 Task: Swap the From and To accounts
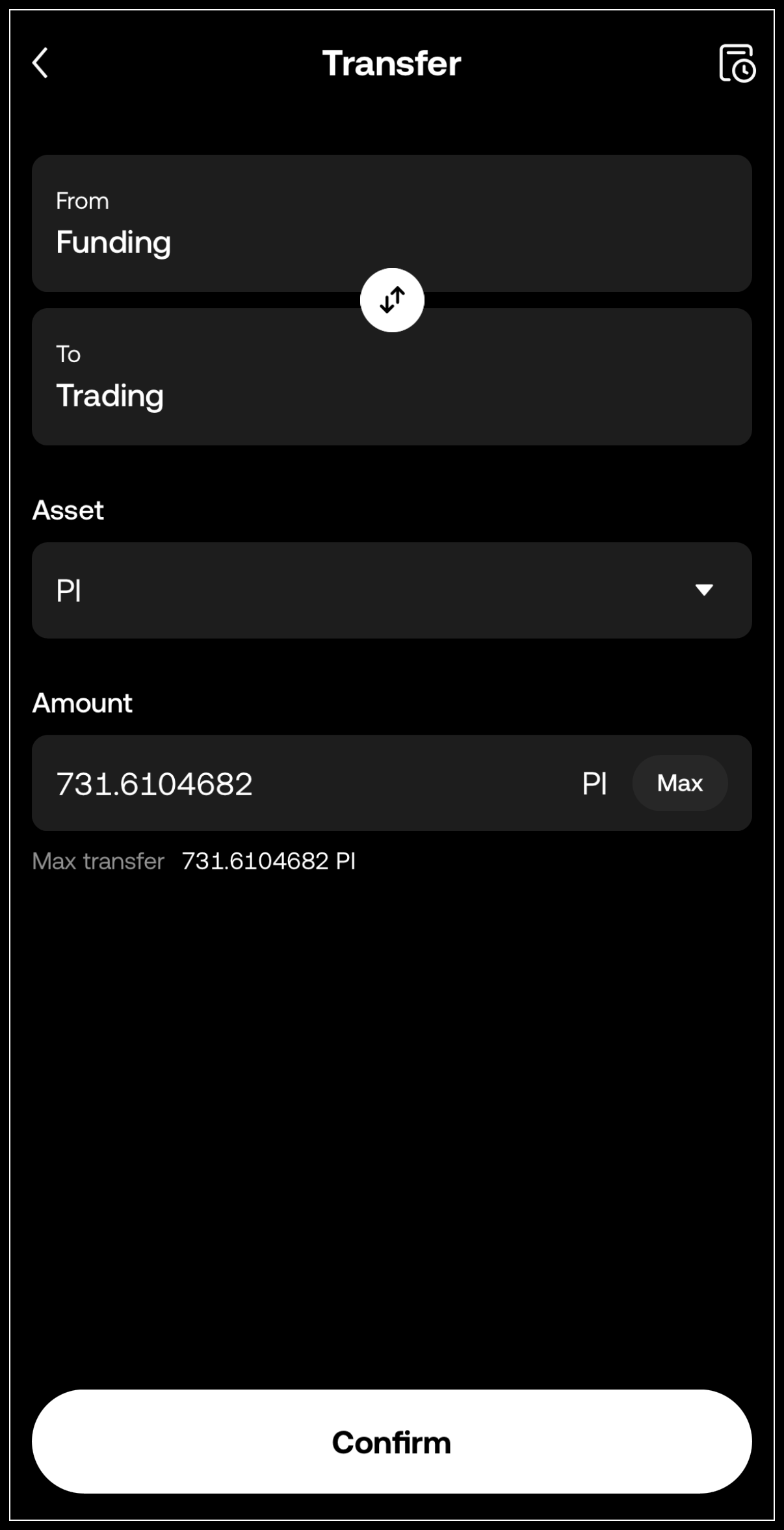pos(392,300)
